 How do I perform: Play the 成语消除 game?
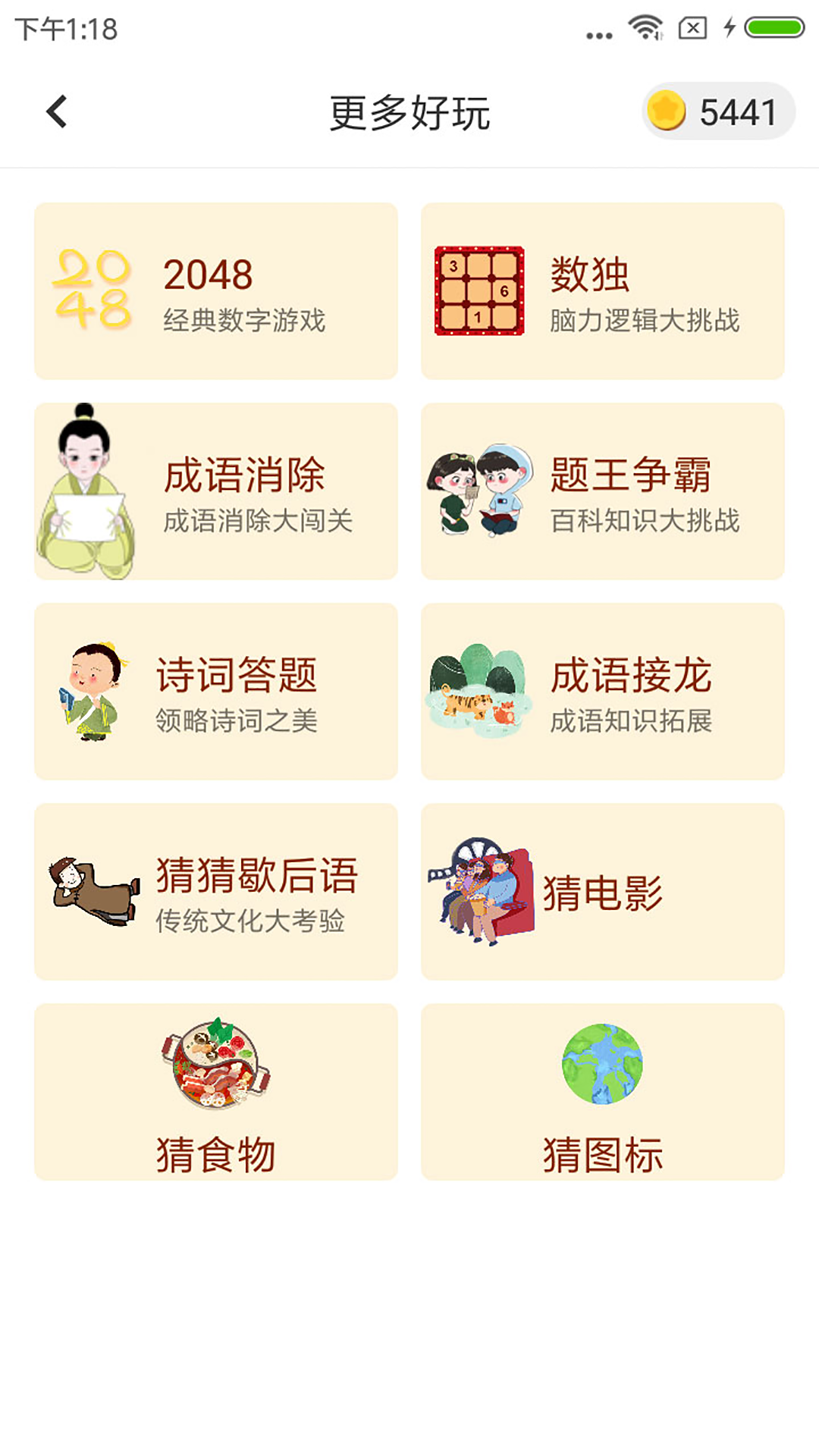(x=216, y=491)
